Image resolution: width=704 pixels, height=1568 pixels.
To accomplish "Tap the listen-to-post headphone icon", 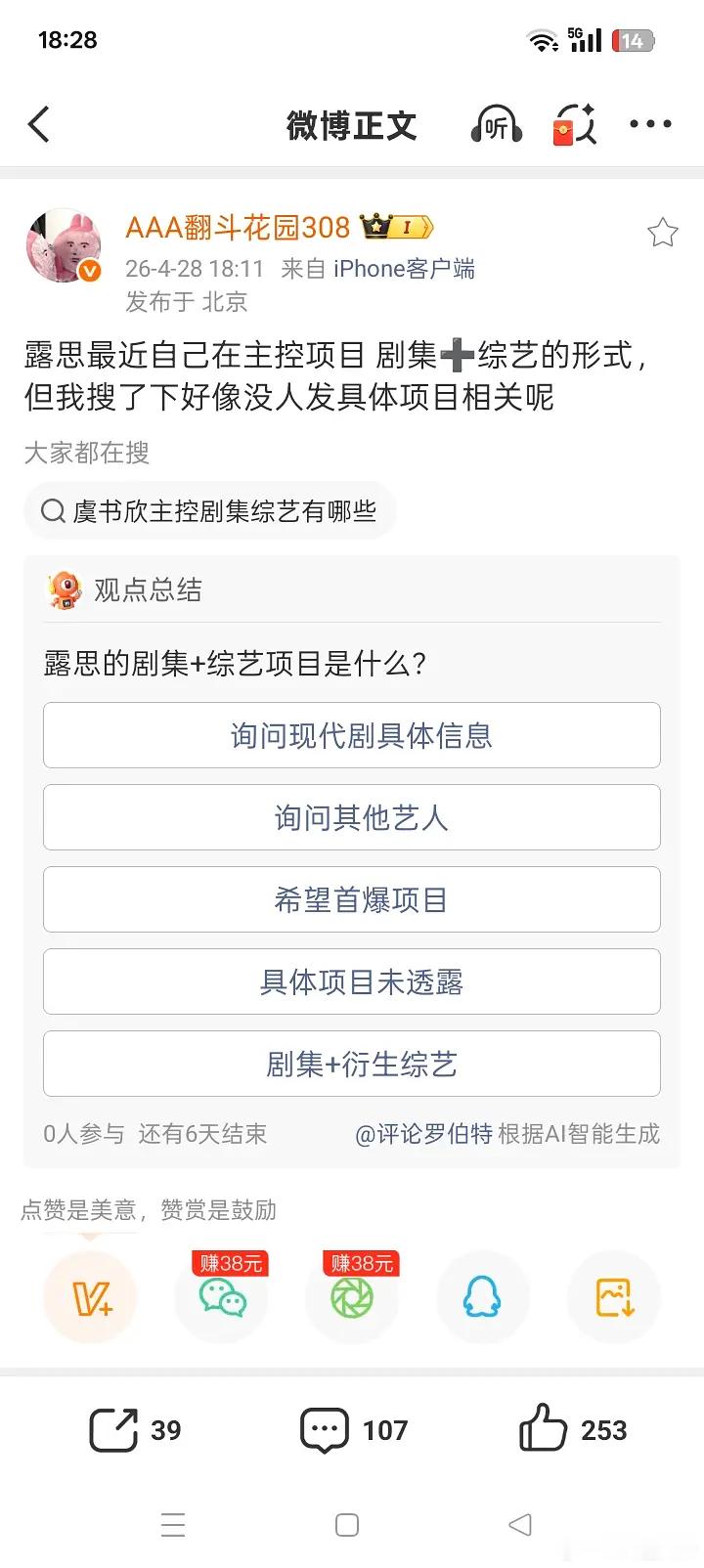I will pyautogui.click(x=496, y=125).
